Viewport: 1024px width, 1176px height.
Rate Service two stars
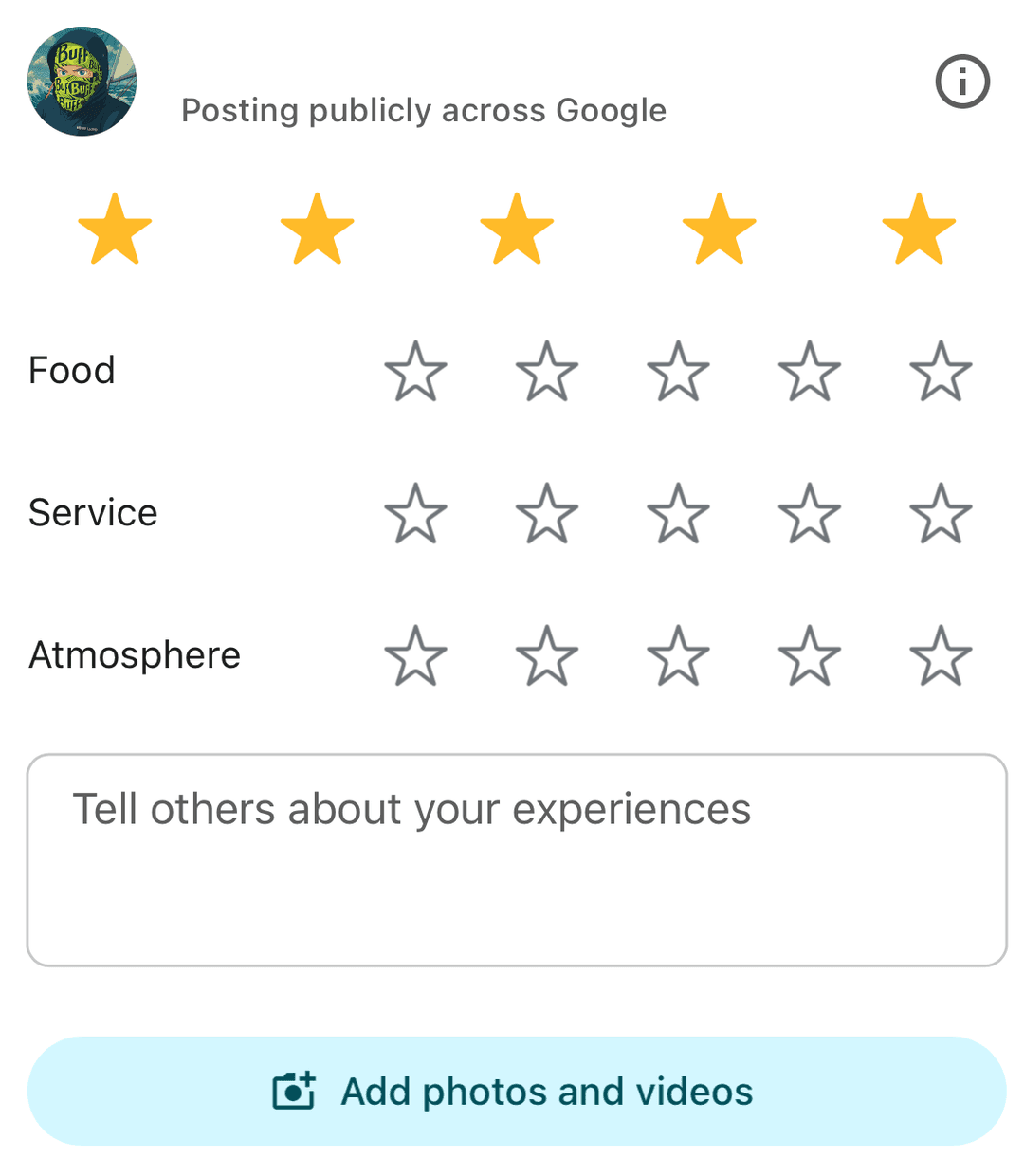click(547, 514)
